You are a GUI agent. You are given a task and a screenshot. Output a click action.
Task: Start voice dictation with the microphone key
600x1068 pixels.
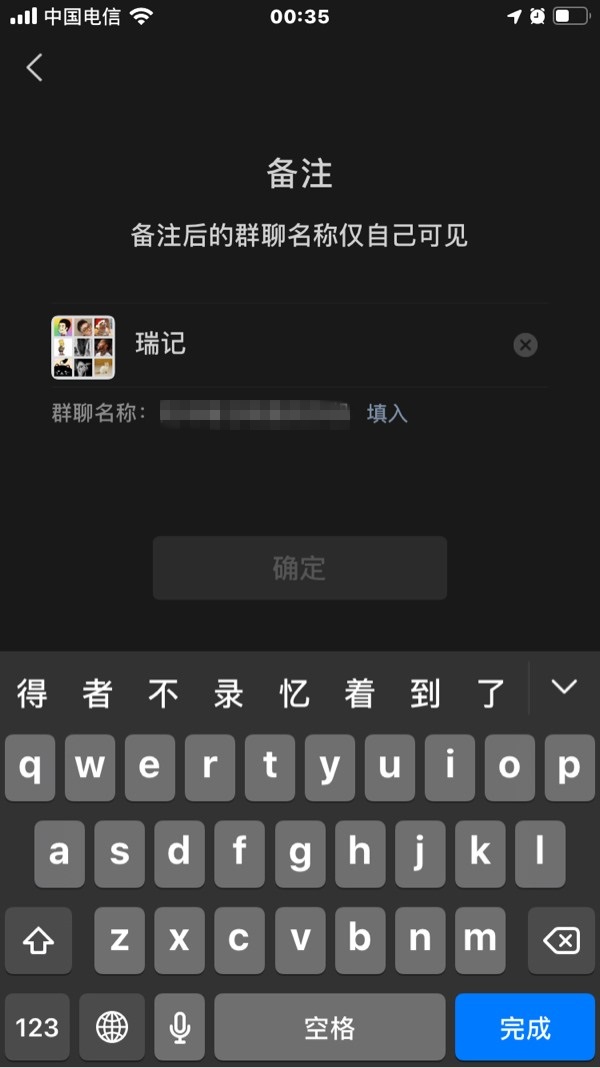(x=180, y=1027)
